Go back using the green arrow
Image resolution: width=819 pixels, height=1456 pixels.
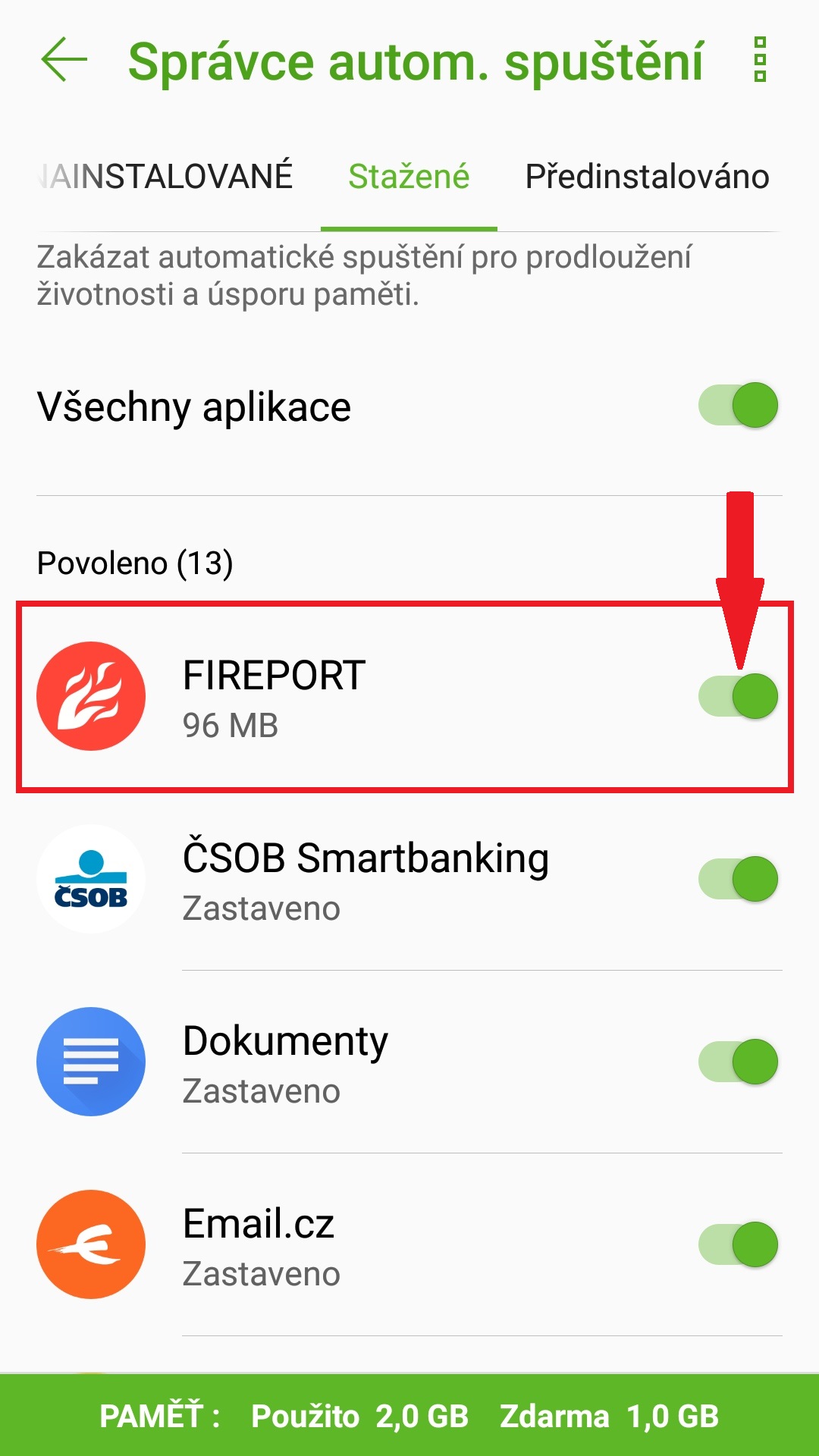64,61
